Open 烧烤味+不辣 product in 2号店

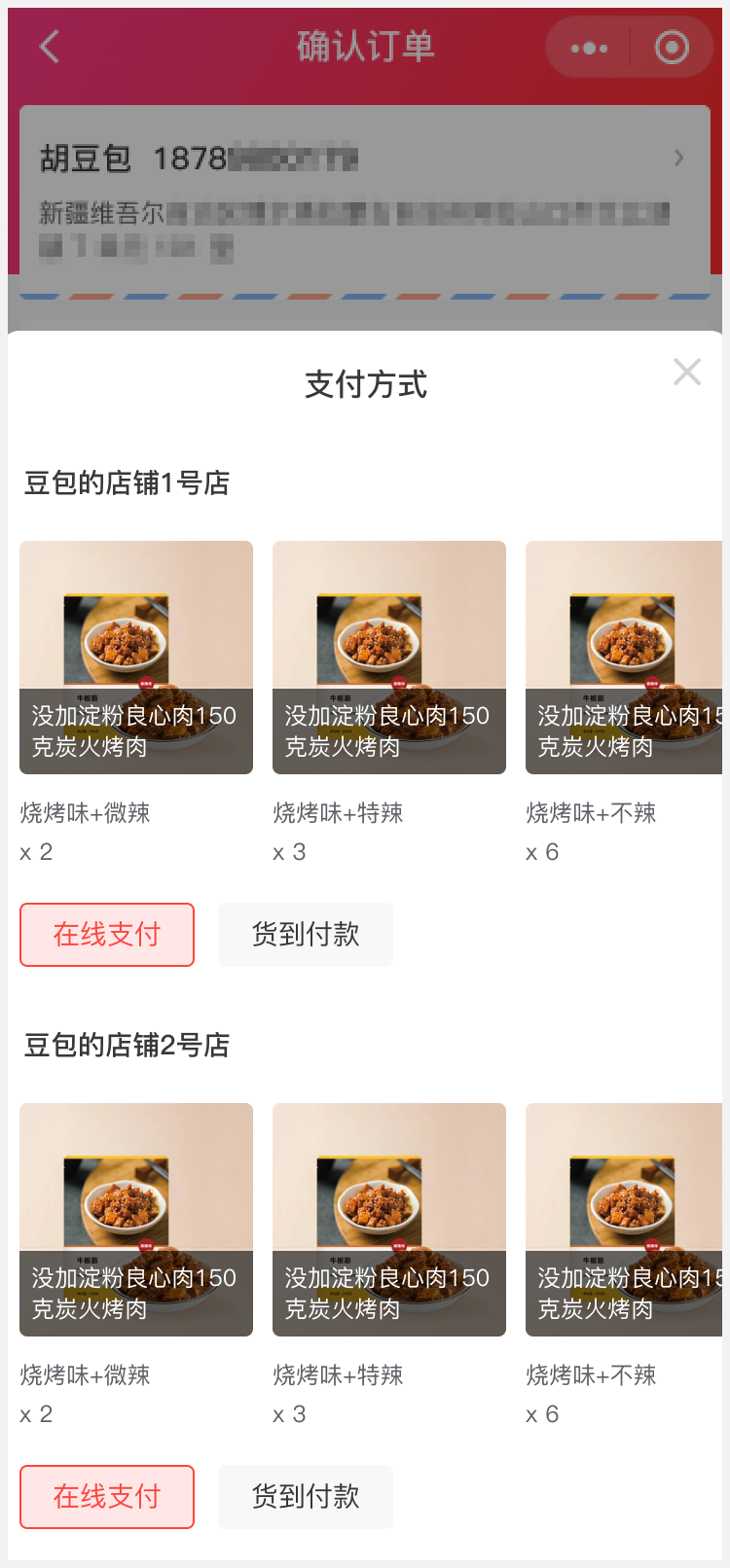pyautogui.click(x=624, y=1220)
